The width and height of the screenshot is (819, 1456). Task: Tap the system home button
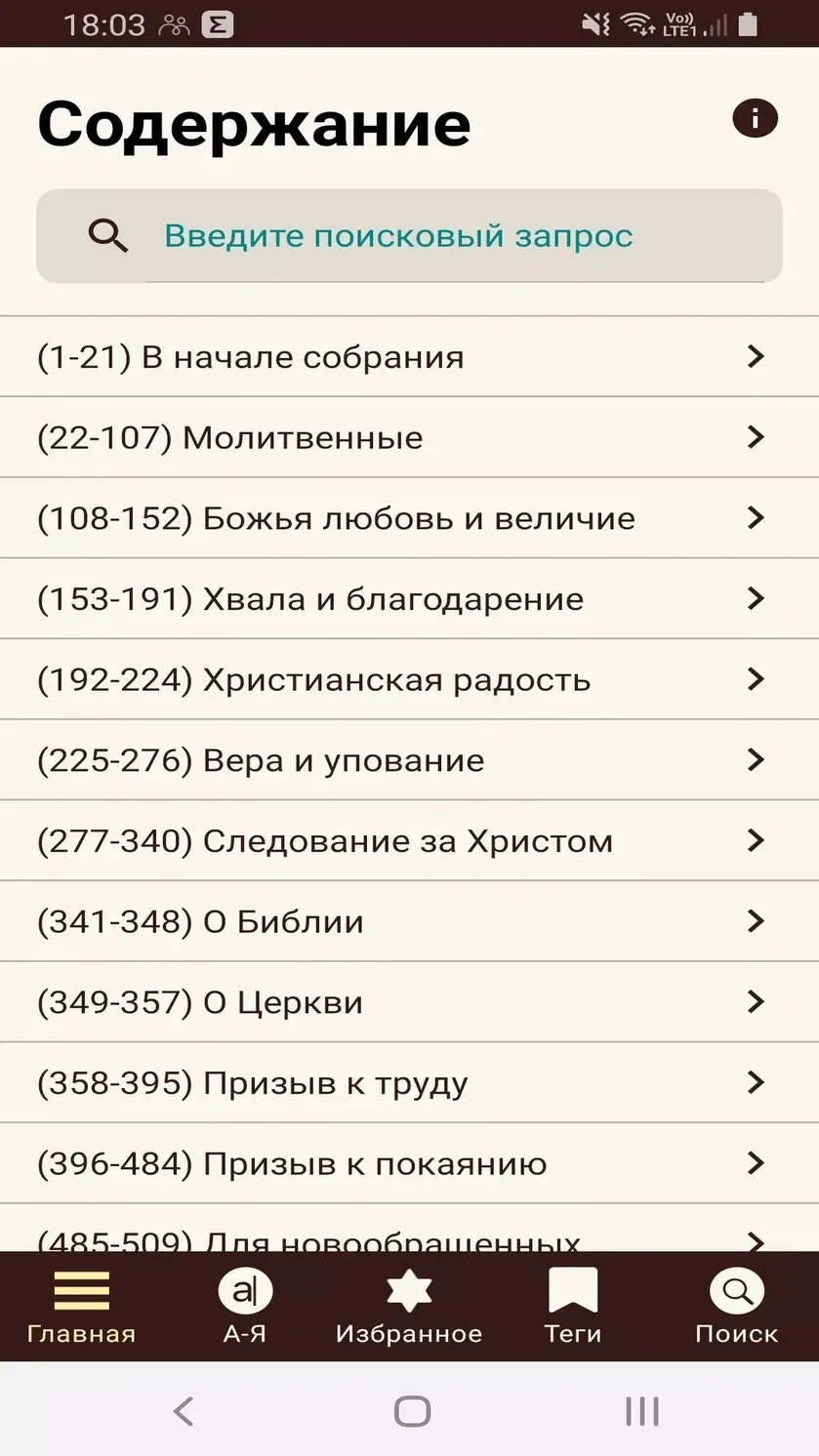412,1410
